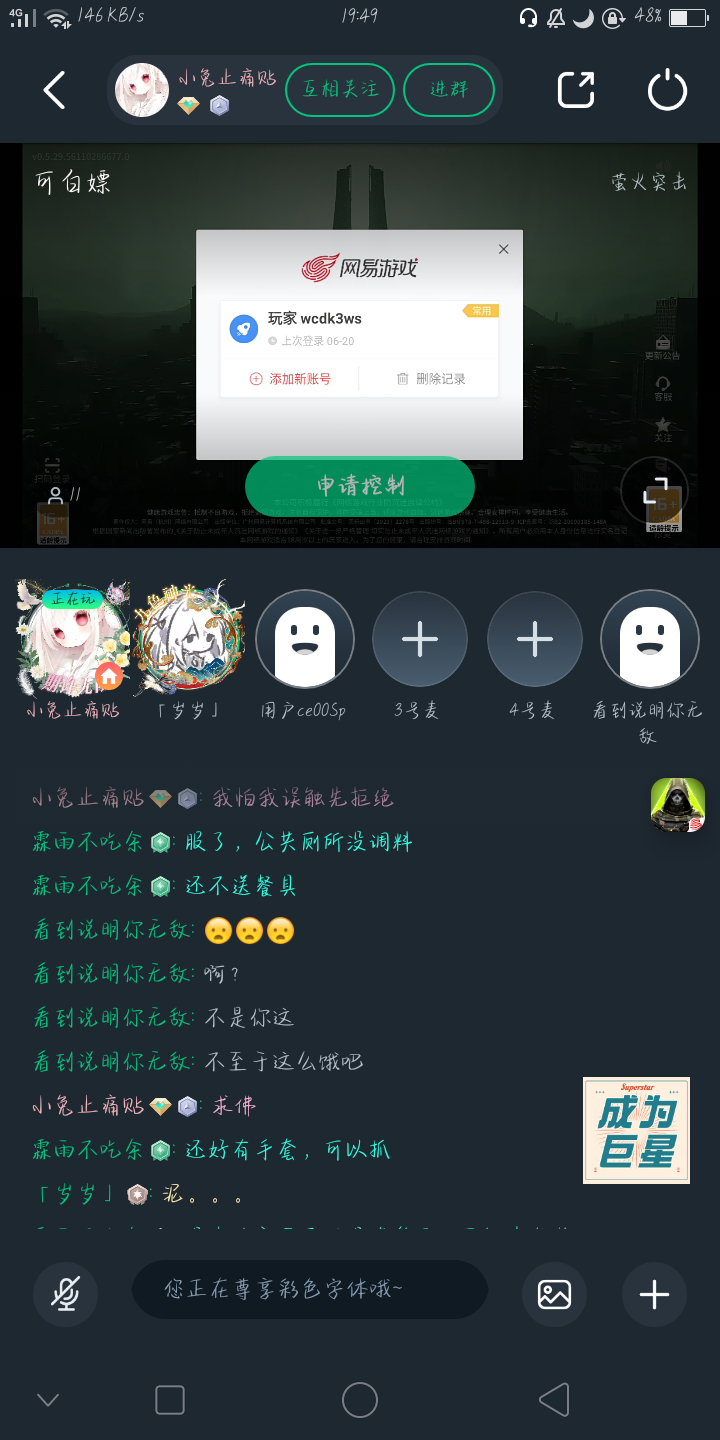Open host 小兔止痛贴's seat avatar

pos(72,638)
